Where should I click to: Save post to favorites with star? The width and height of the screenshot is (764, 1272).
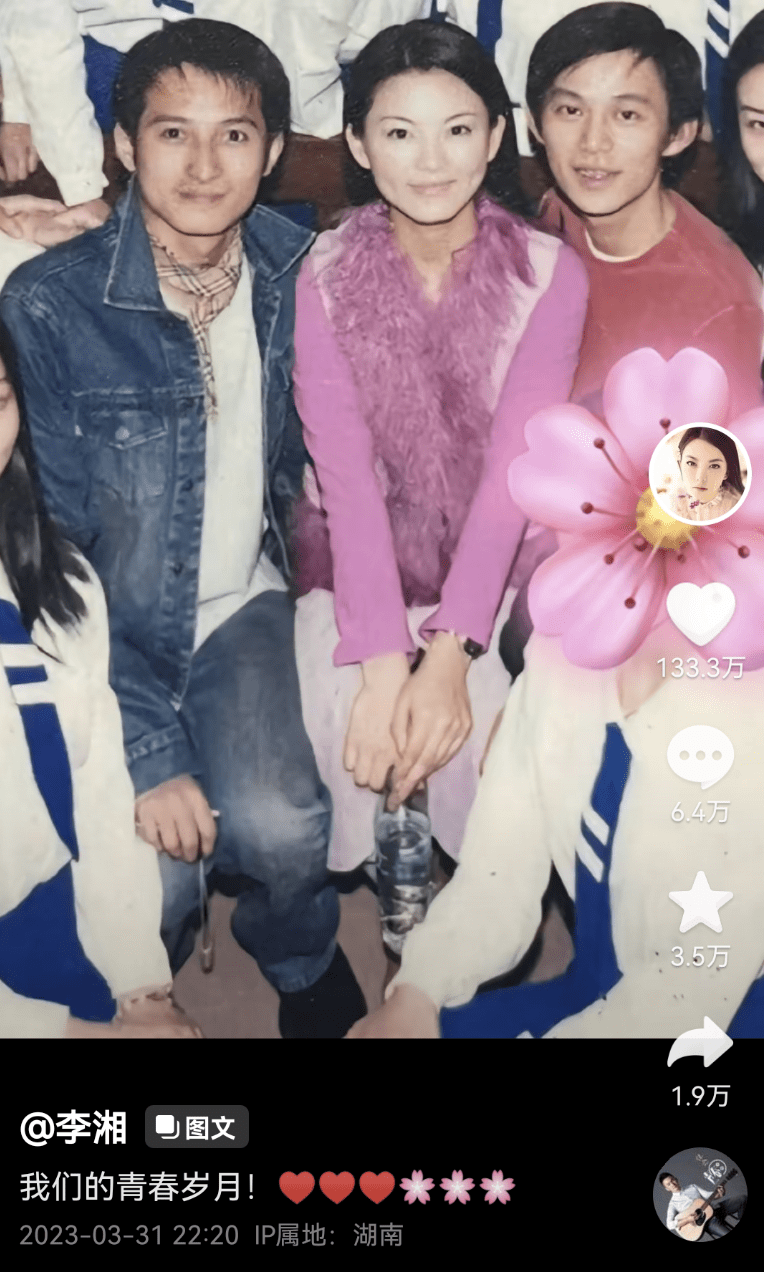700,903
